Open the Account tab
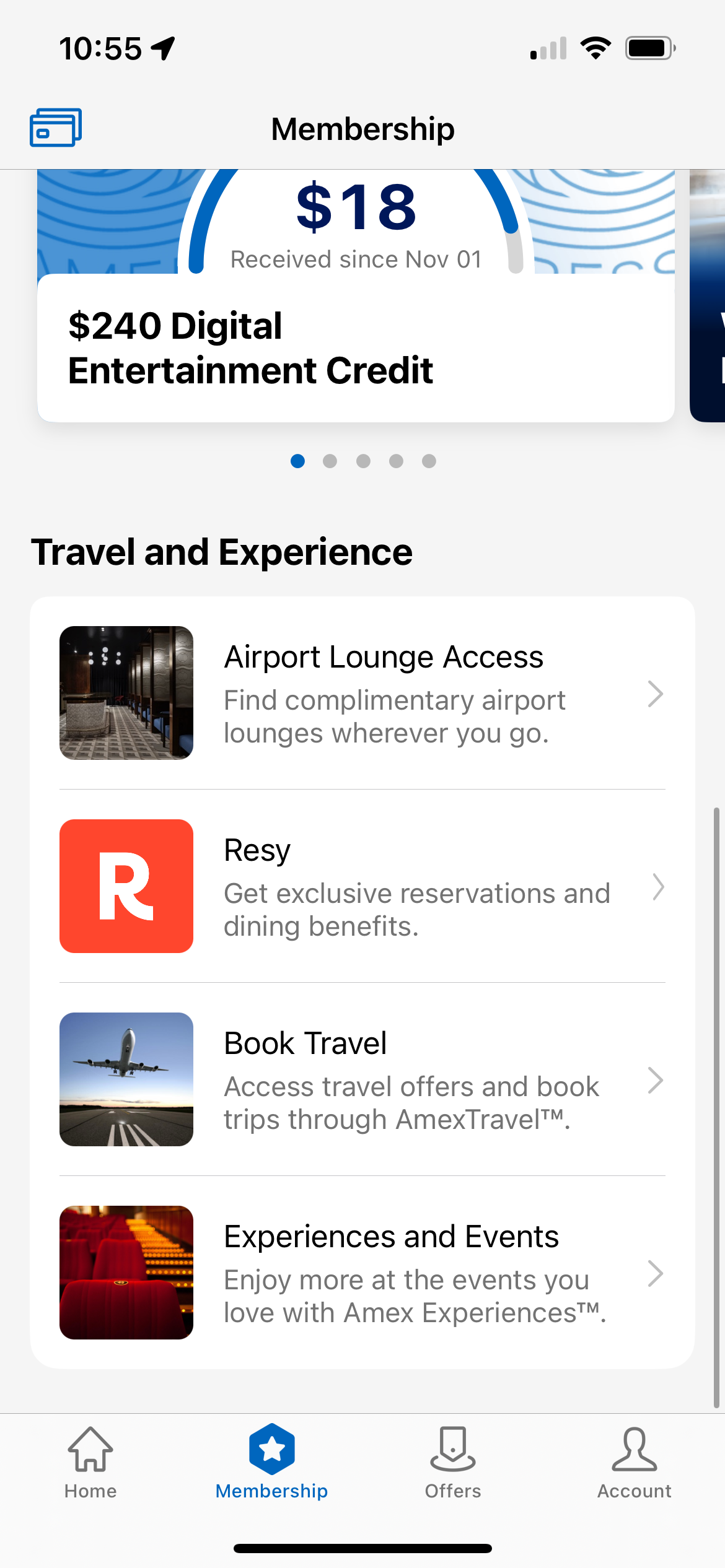725x1568 pixels. [634, 1463]
